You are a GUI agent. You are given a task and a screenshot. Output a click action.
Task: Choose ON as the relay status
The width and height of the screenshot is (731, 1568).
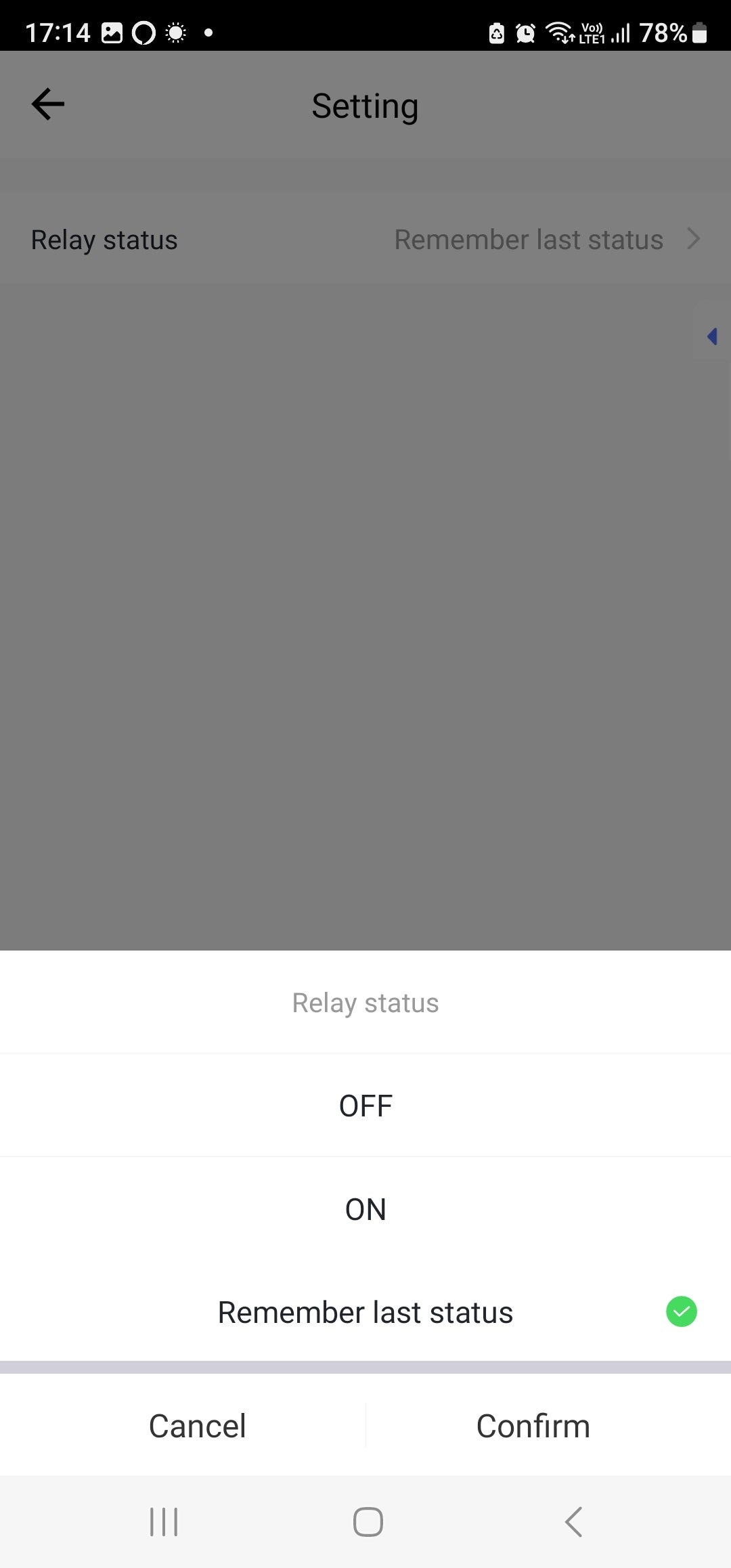click(365, 1209)
